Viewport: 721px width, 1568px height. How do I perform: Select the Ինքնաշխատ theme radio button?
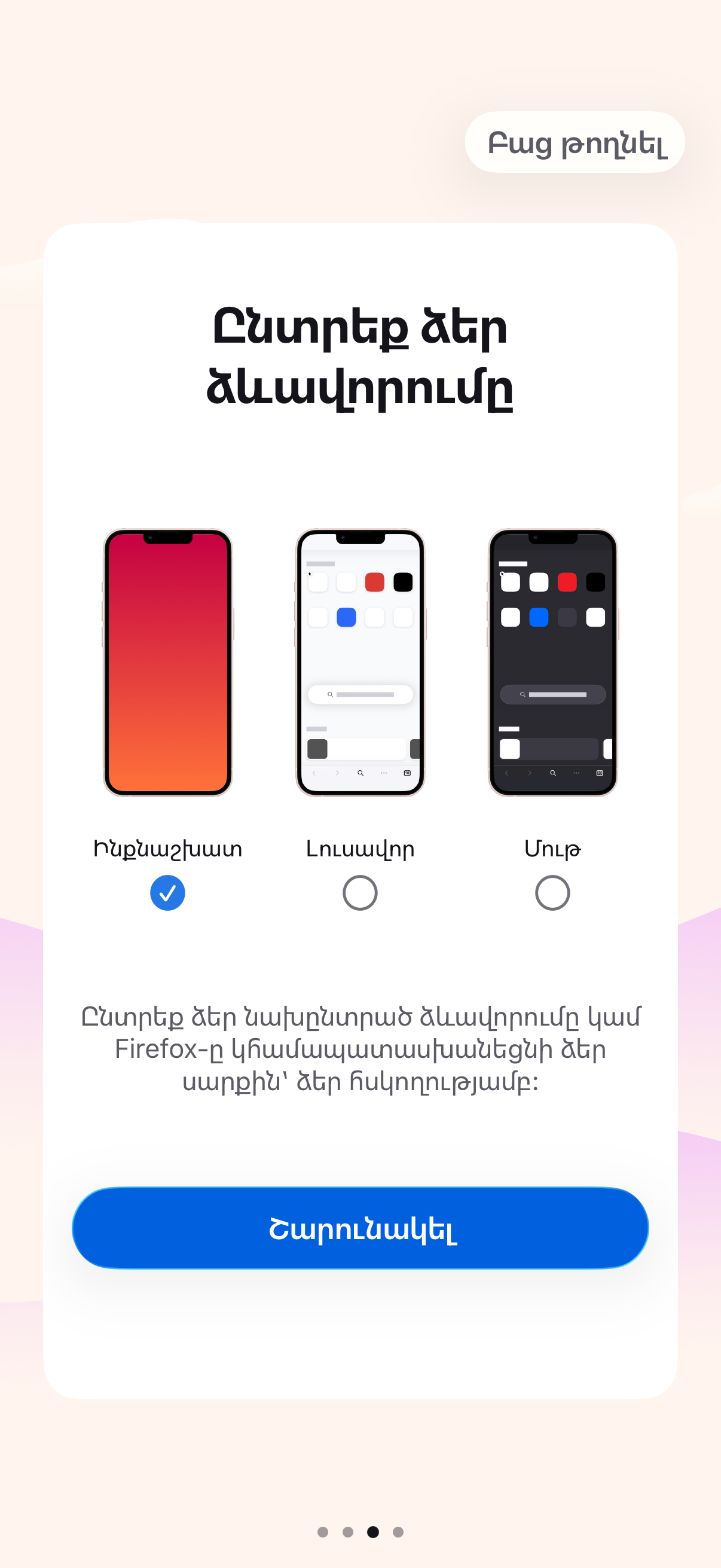(167, 893)
